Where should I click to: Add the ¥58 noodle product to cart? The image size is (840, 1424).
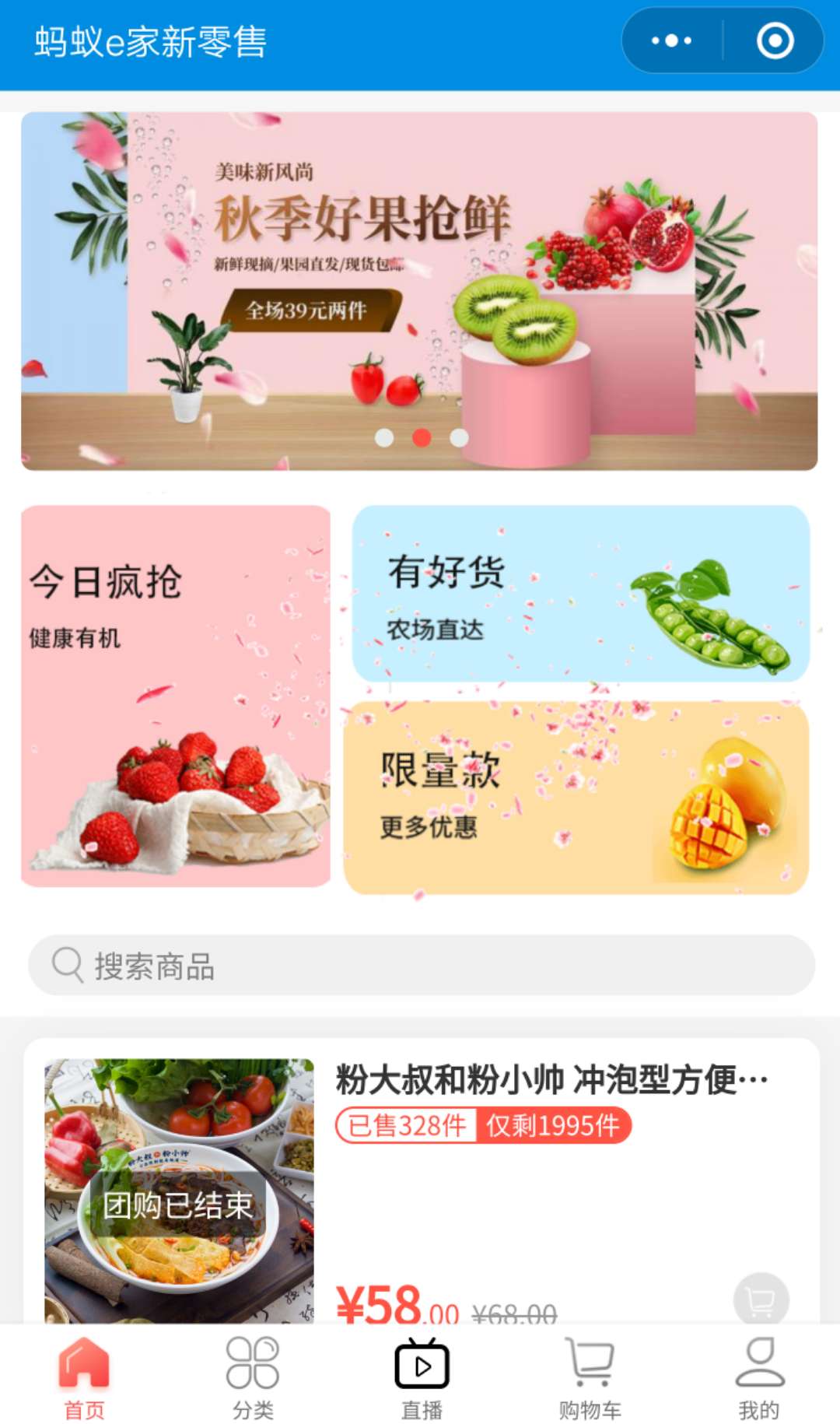pyautogui.click(x=761, y=1299)
